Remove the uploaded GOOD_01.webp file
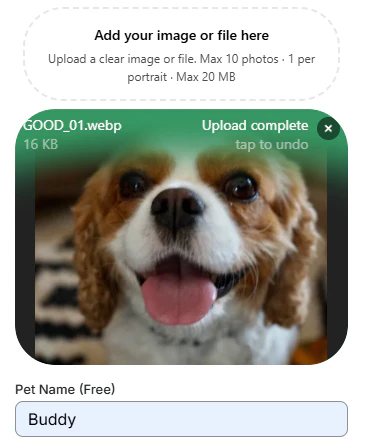This screenshot has height=441, width=373. pos(328,128)
